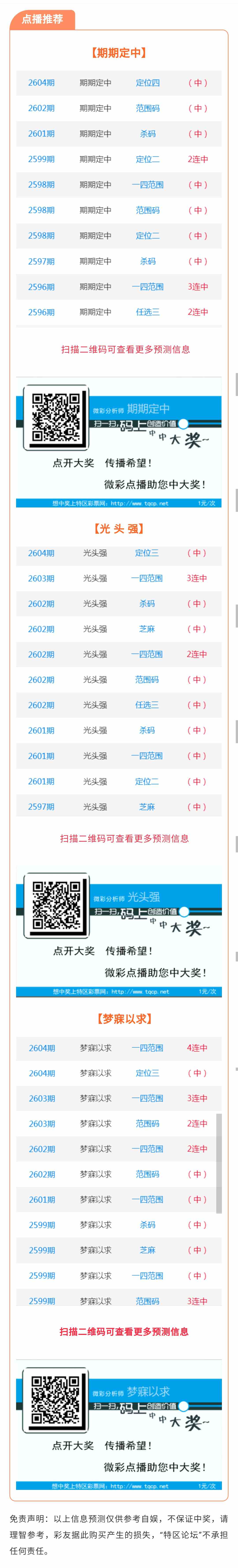This screenshot has width=238, height=1568.
Task: Open 2604期 期期定中 定位四 row
Action: pos(119,83)
